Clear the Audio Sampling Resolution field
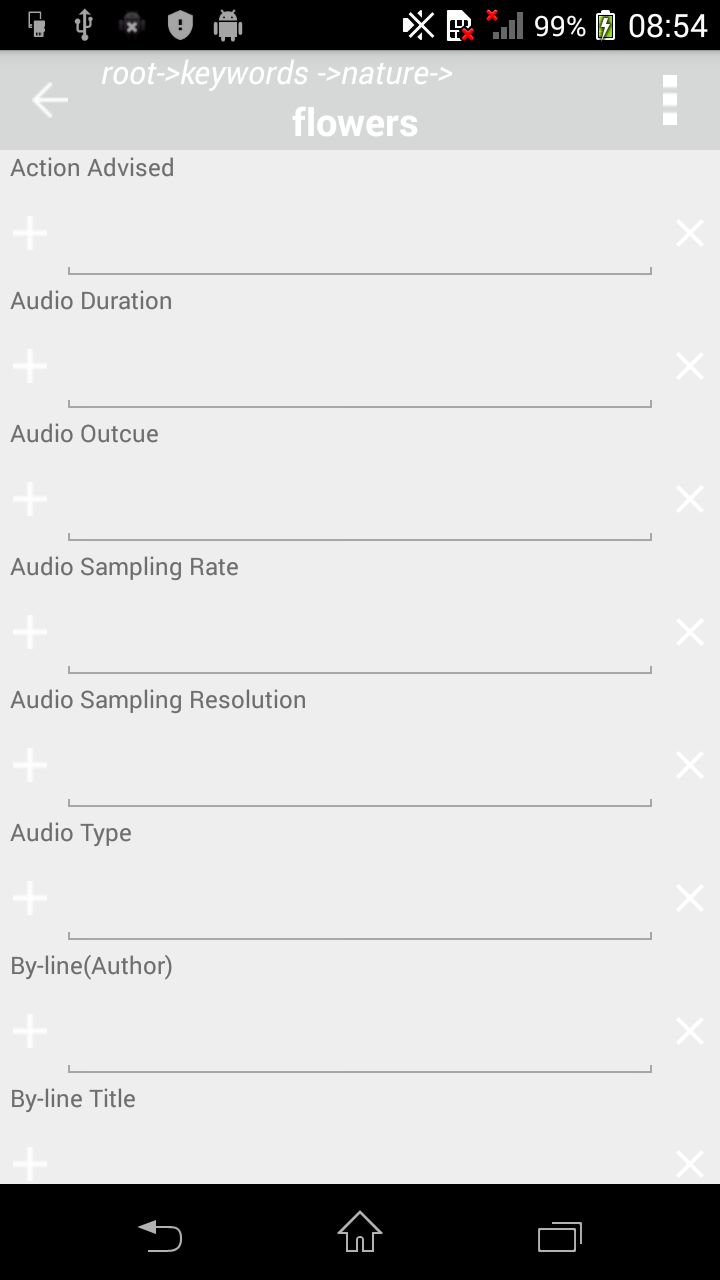 click(x=688, y=764)
